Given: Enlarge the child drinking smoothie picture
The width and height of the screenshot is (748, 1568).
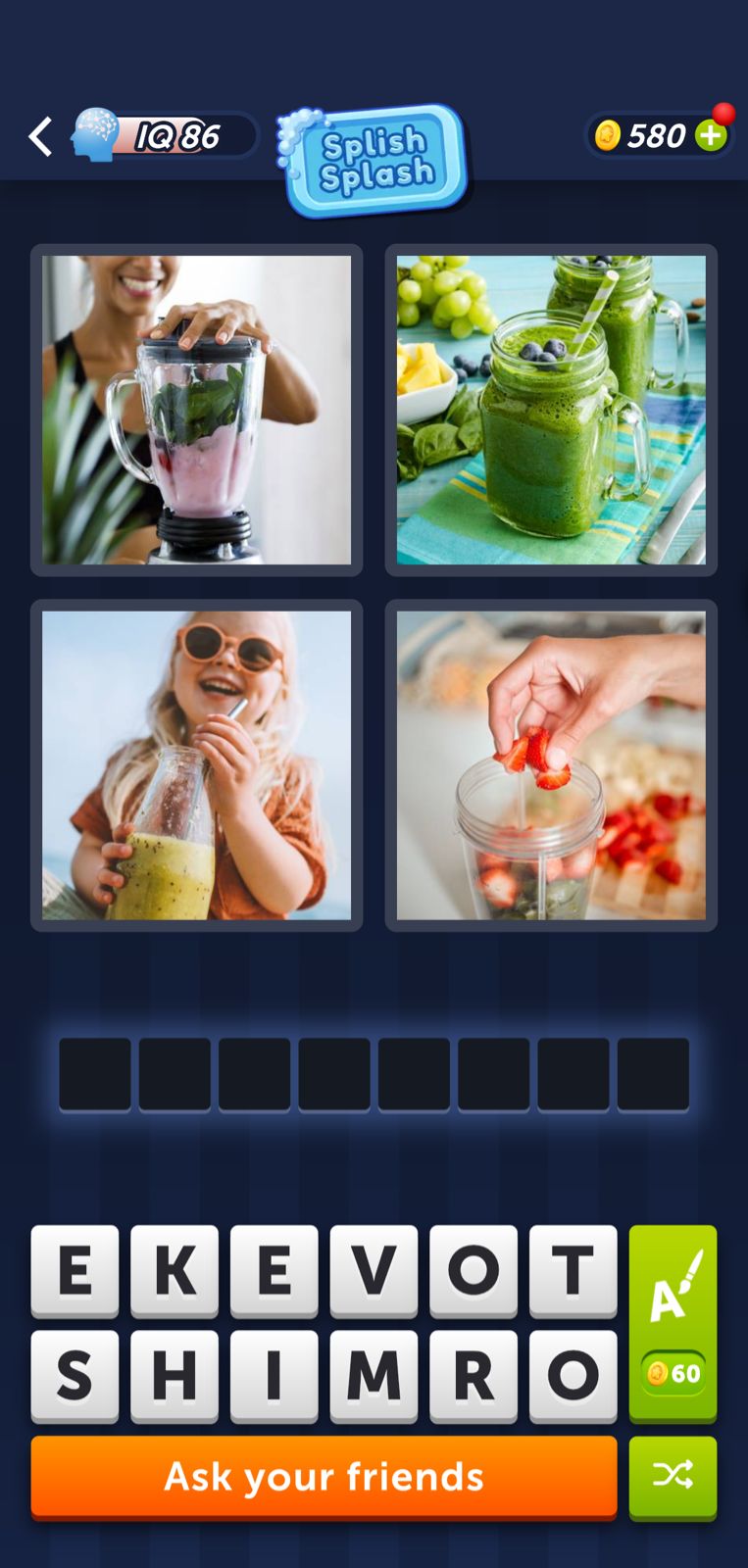Looking at the screenshot, I should (x=196, y=764).
